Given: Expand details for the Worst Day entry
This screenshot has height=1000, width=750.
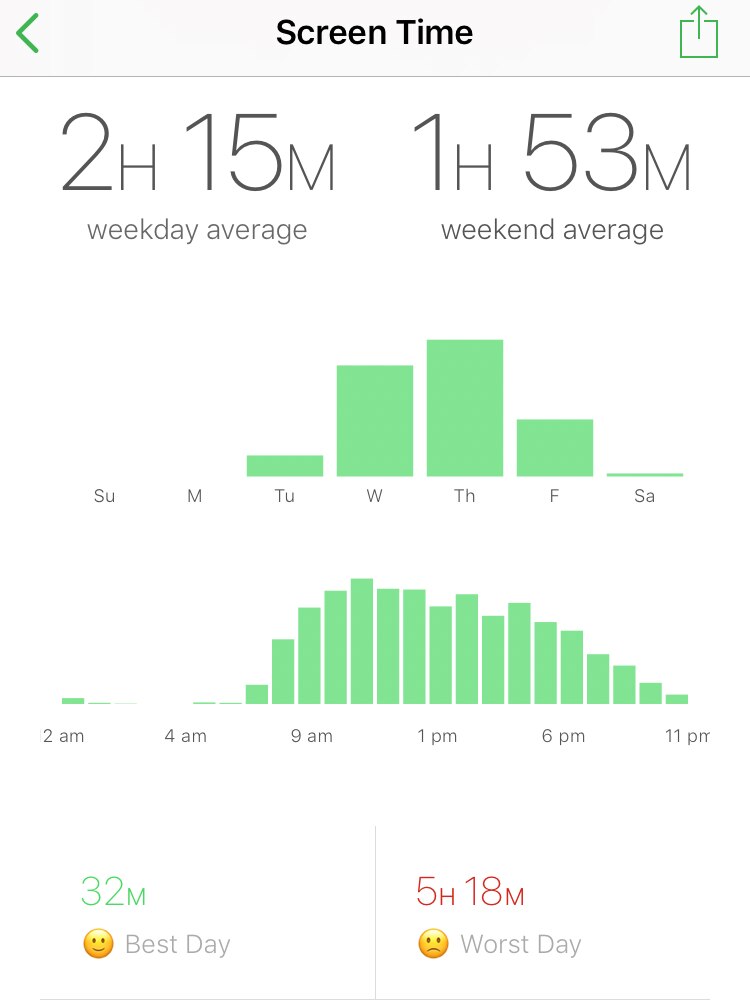Looking at the screenshot, I should pyautogui.click(x=498, y=943).
